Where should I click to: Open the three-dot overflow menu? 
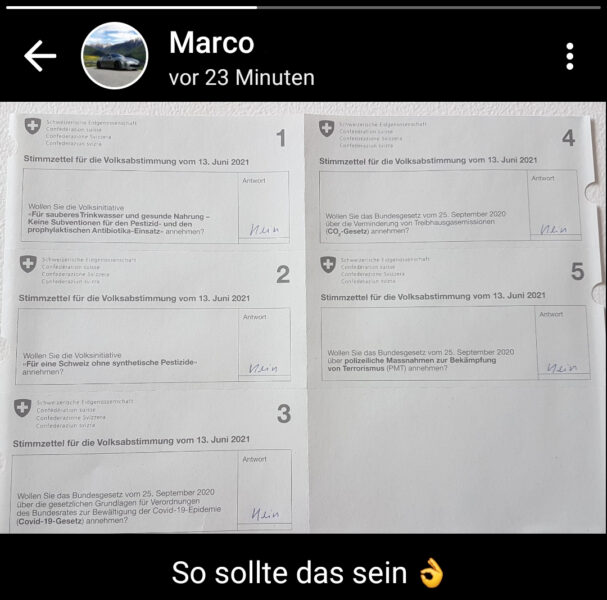(x=570, y=57)
